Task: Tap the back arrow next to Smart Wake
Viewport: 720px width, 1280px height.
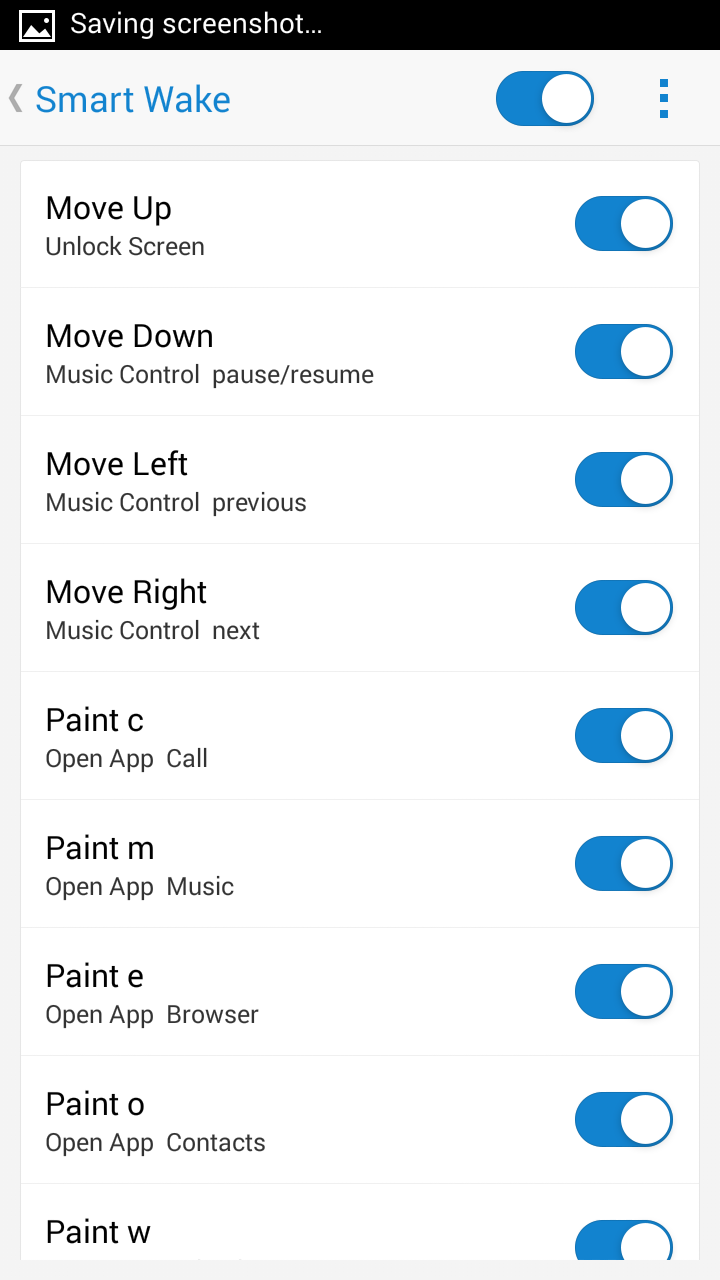Action: tap(14, 98)
